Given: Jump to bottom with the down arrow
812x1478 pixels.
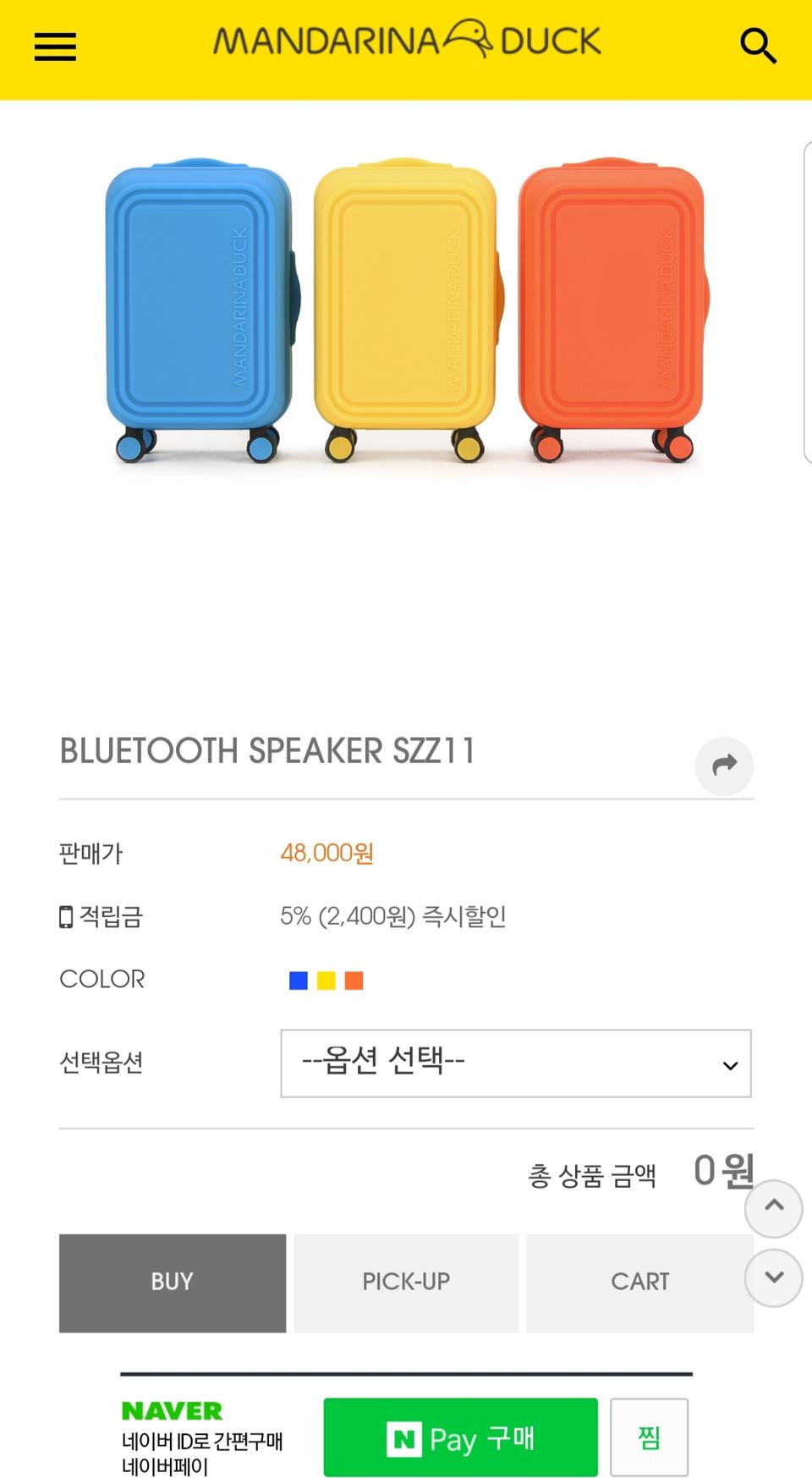Looking at the screenshot, I should click(x=773, y=1277).
